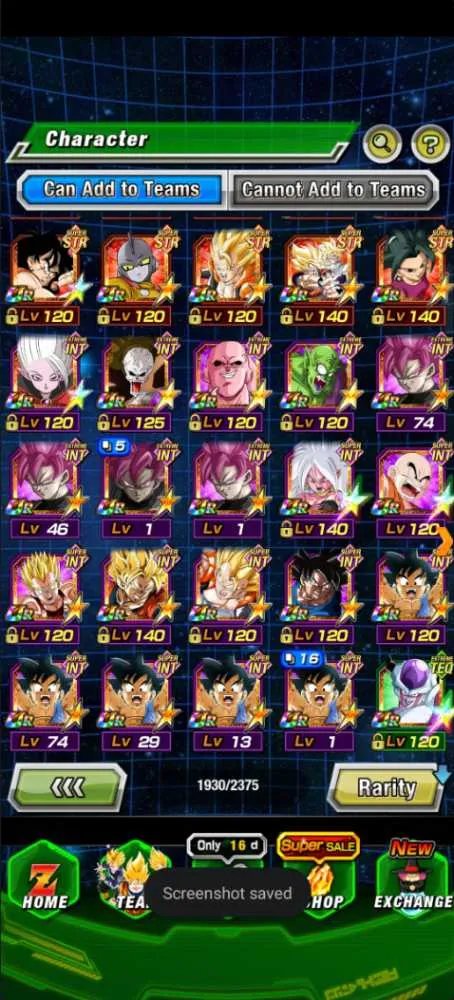This screenshot has height=1000, width=454.
Task: Select the Goku card at level 13
Action: click(x=228, y=702)
